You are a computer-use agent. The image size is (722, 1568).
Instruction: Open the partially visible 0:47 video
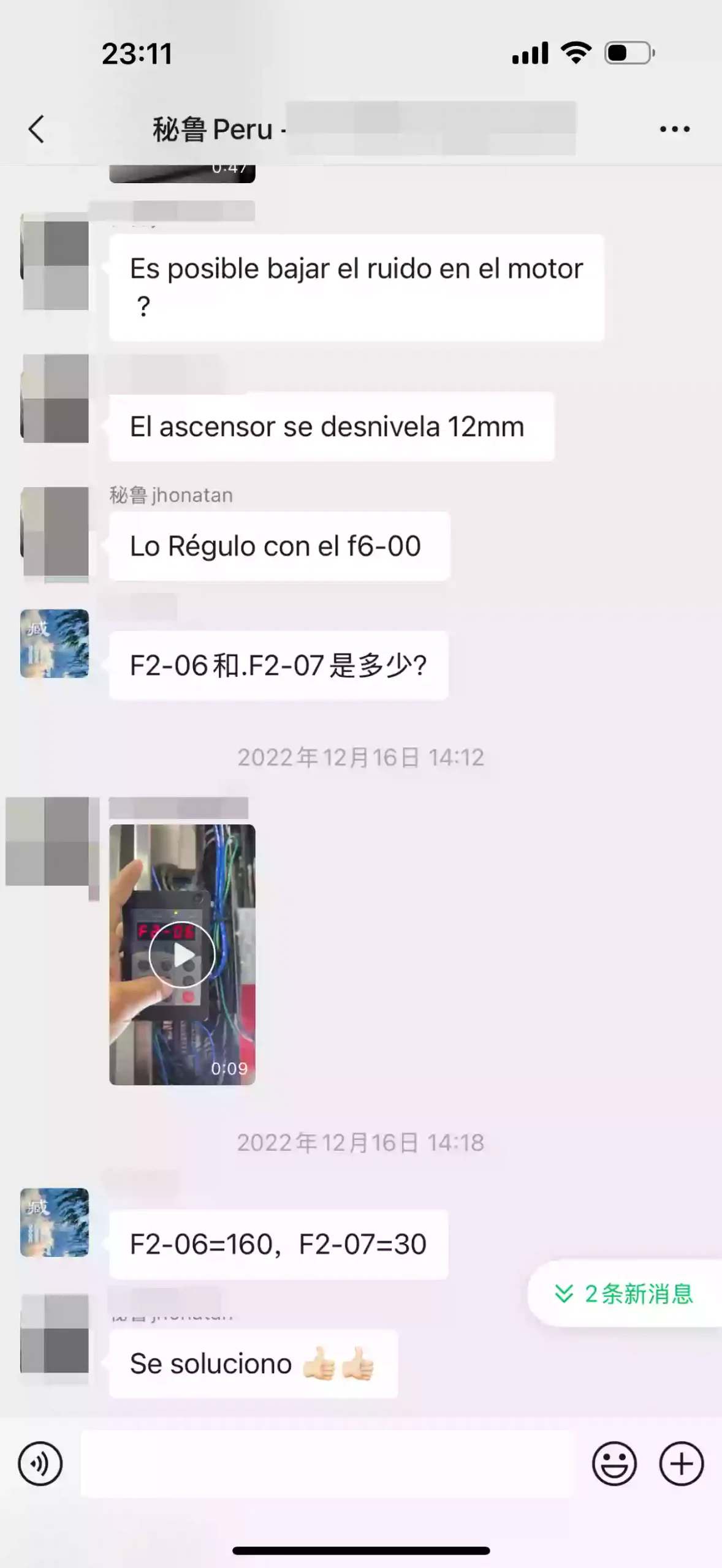(x=182, y=173)
